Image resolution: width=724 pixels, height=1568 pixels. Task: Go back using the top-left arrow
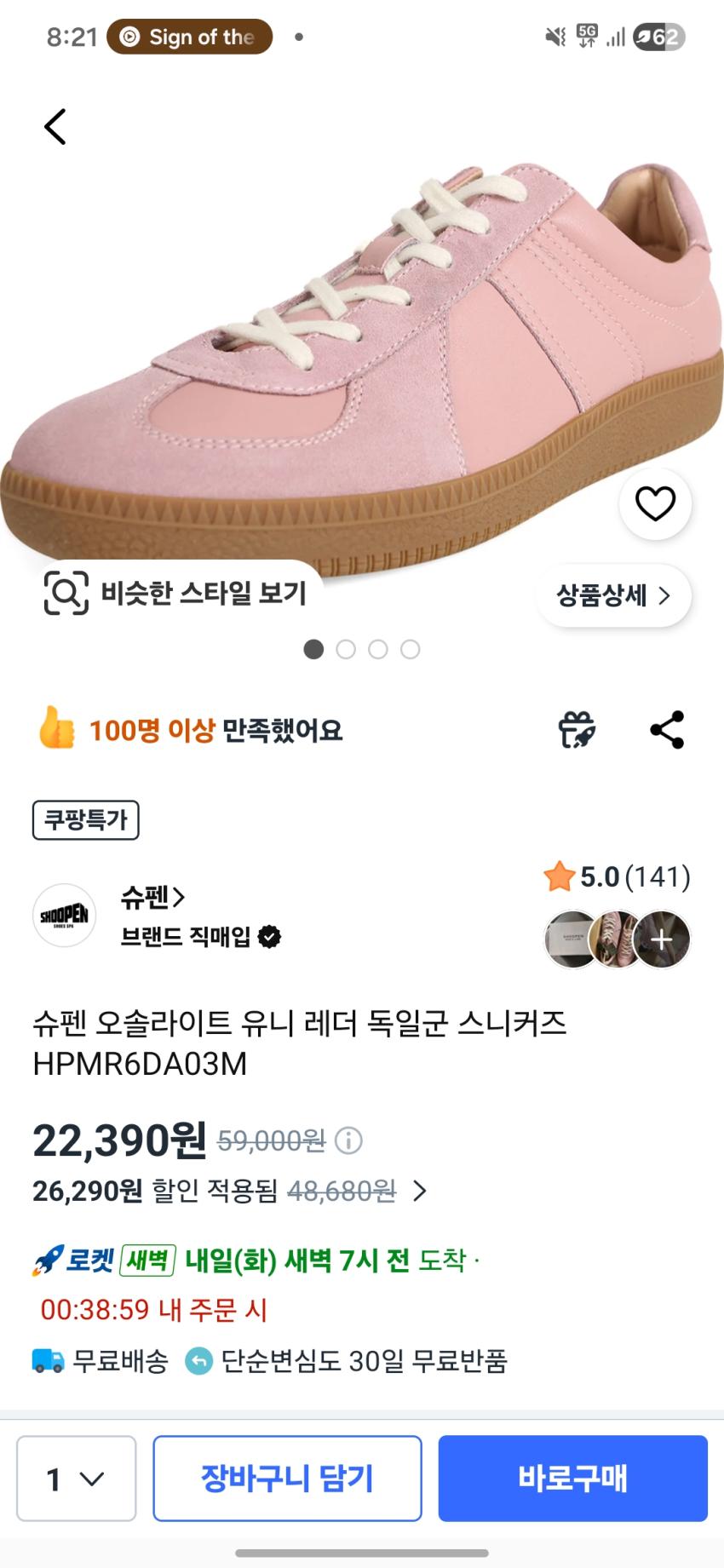tap(55, 128)
